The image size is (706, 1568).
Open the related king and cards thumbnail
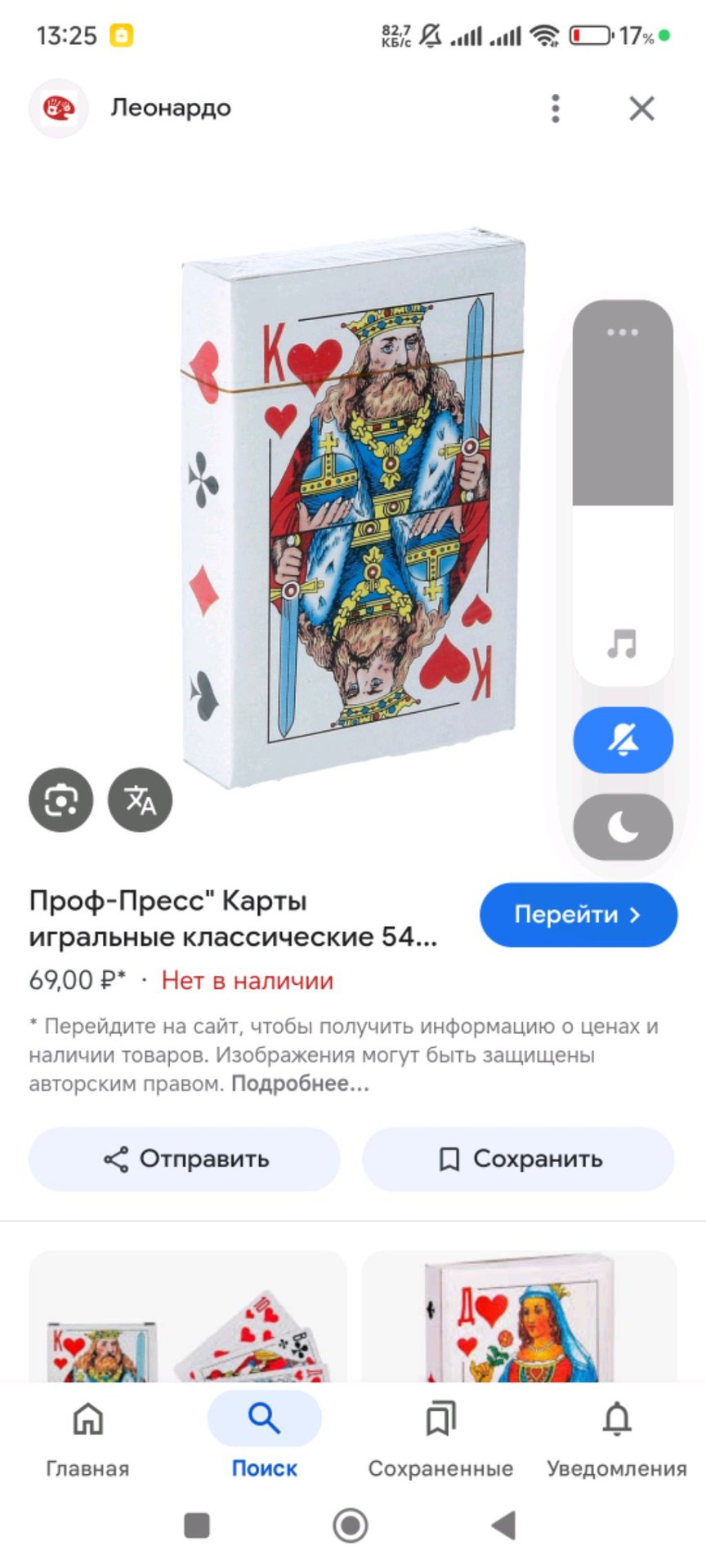pos(187,1319)
